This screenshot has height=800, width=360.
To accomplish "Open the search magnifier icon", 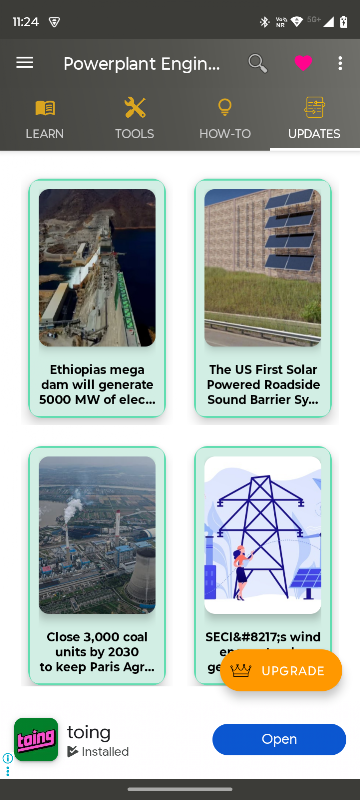I will pos(258,64).
